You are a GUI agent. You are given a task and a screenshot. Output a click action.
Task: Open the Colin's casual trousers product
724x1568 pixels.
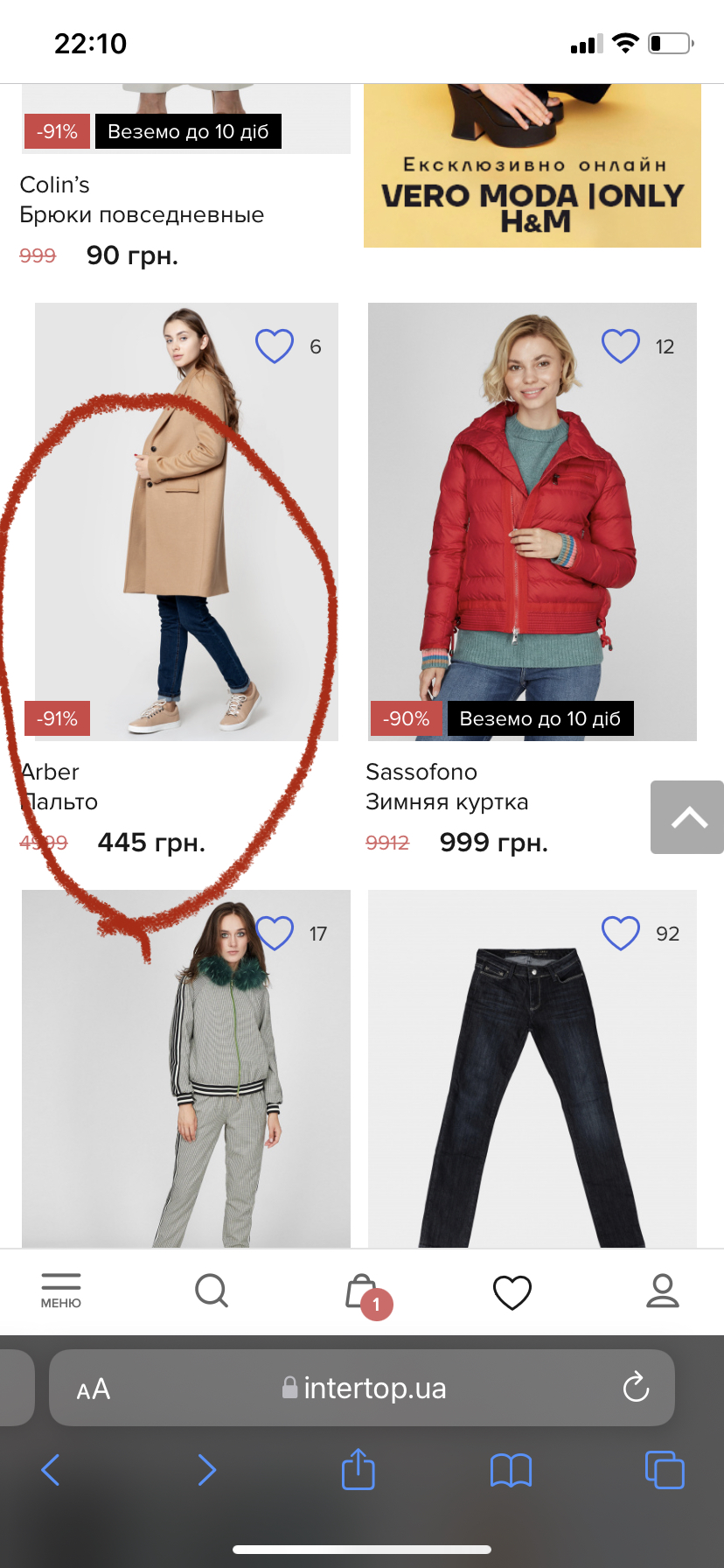[x=142, y=199]
